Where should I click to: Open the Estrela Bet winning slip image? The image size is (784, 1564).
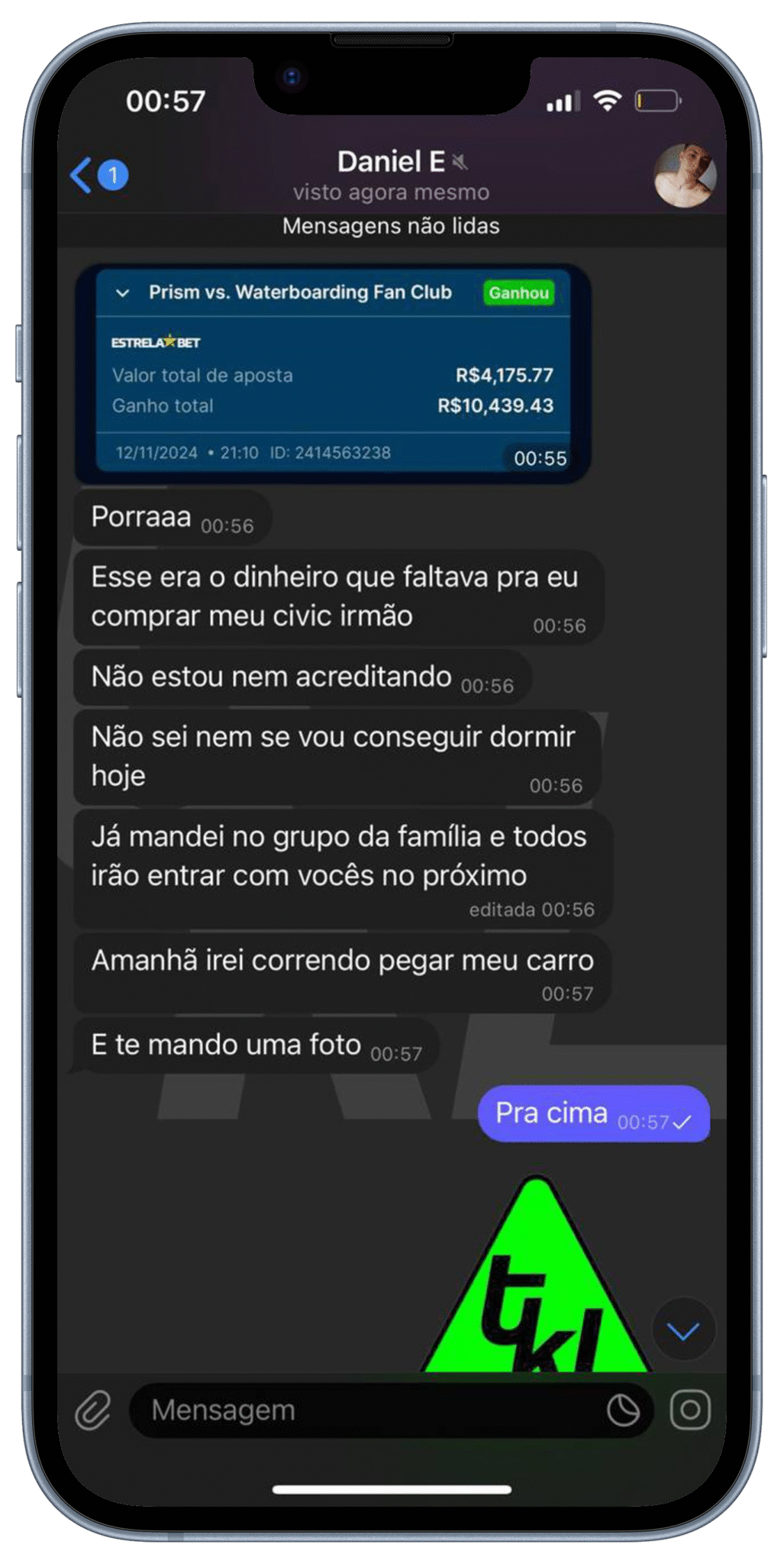[333, 373]
